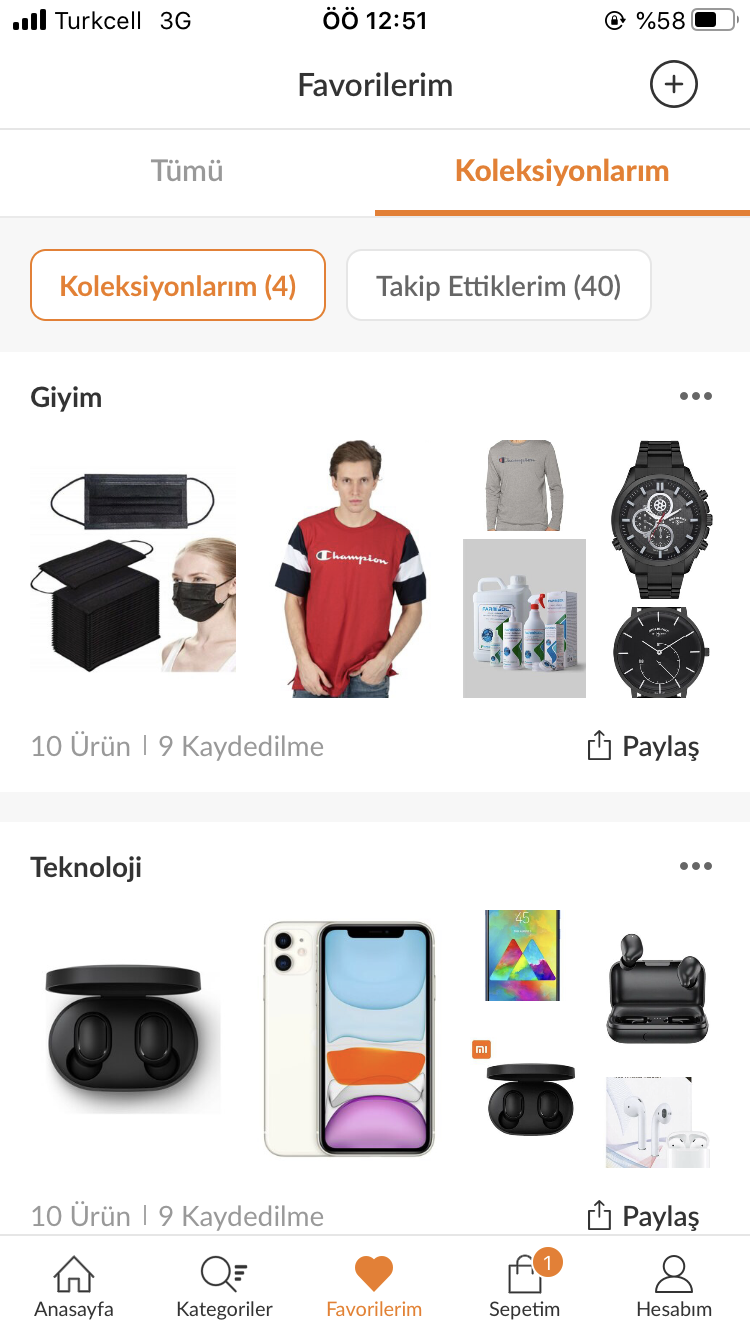Screen dimensions: 750x1334
Task: Open more options for Giyim collection
Action: click(695, 396)
